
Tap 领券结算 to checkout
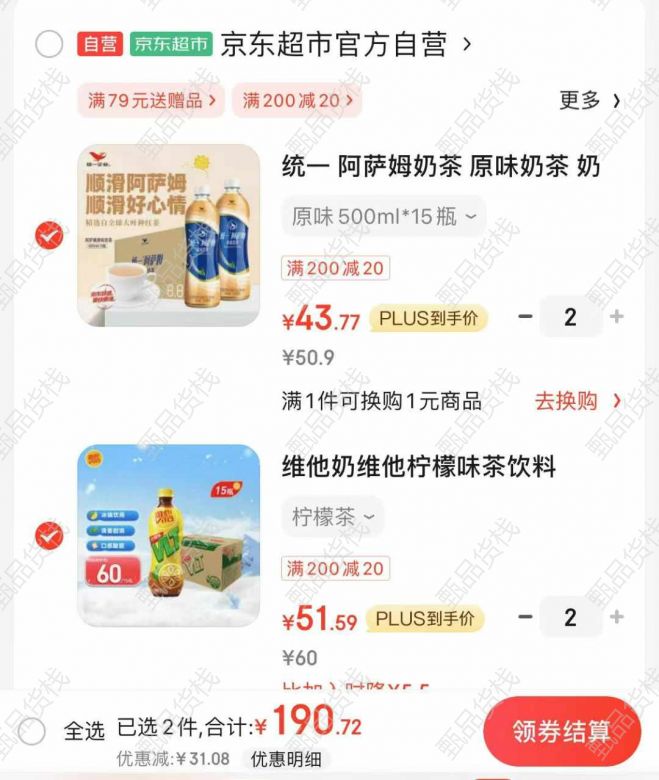click(x=561, y=731)
